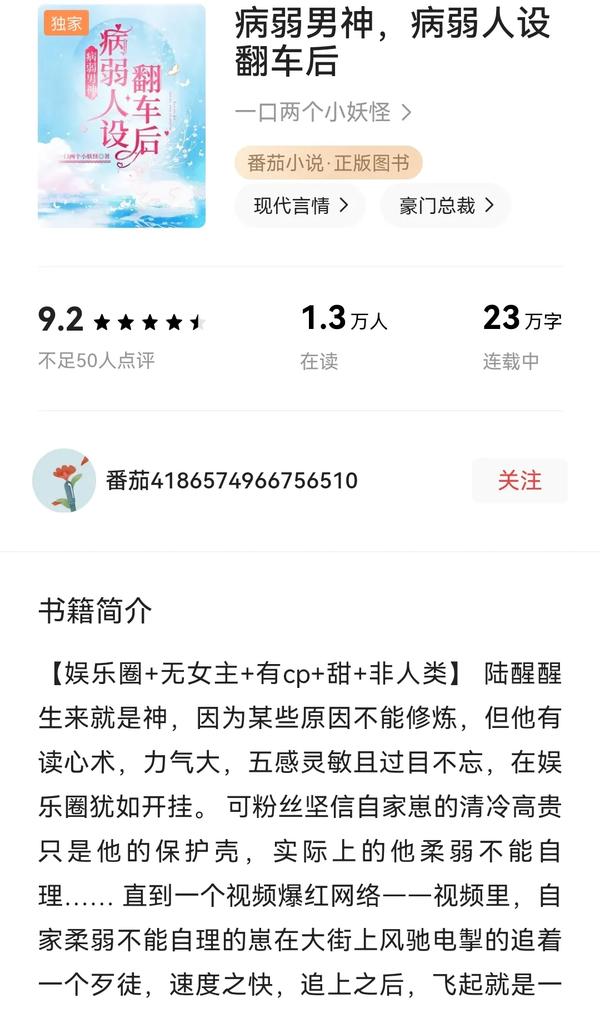Viewport: 600px width, 1013px height.
Task: Open the 豪门总裁 category chip
Action: point(446,206)
